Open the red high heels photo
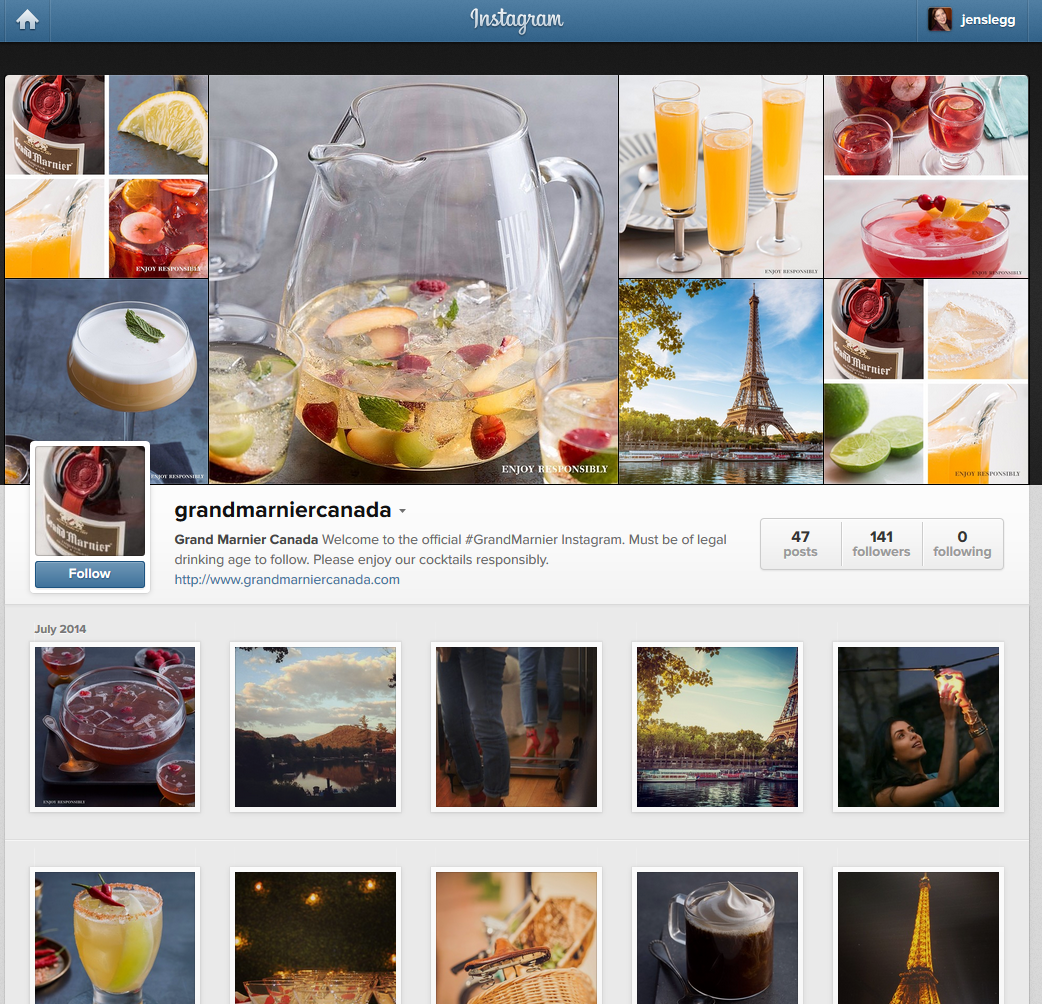Image resolution: width=1042 pixels, height=1004 pixels. pyautogui.click(x=516, y=726)
